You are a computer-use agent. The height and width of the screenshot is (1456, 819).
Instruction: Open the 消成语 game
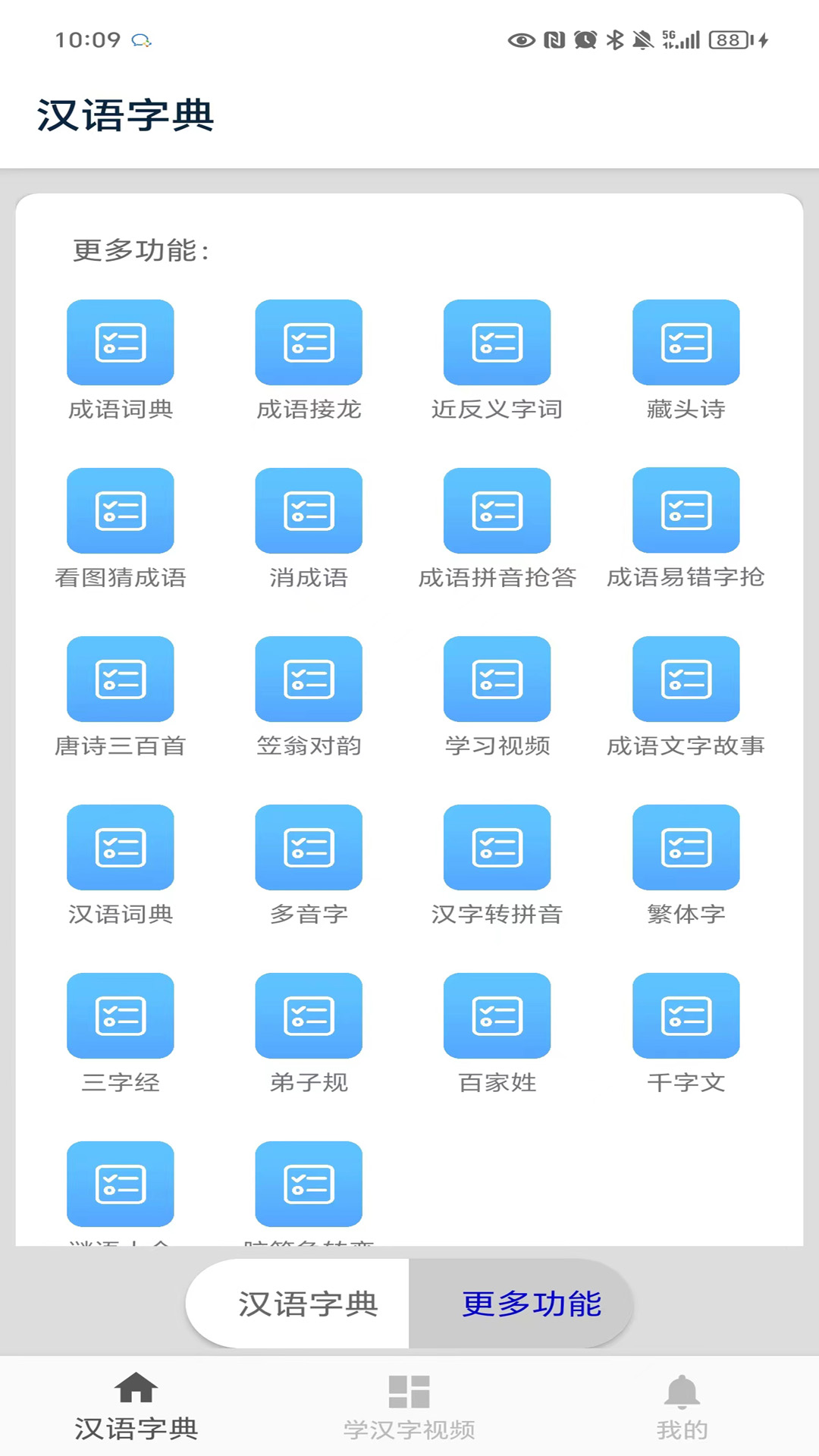pos(309,526)
